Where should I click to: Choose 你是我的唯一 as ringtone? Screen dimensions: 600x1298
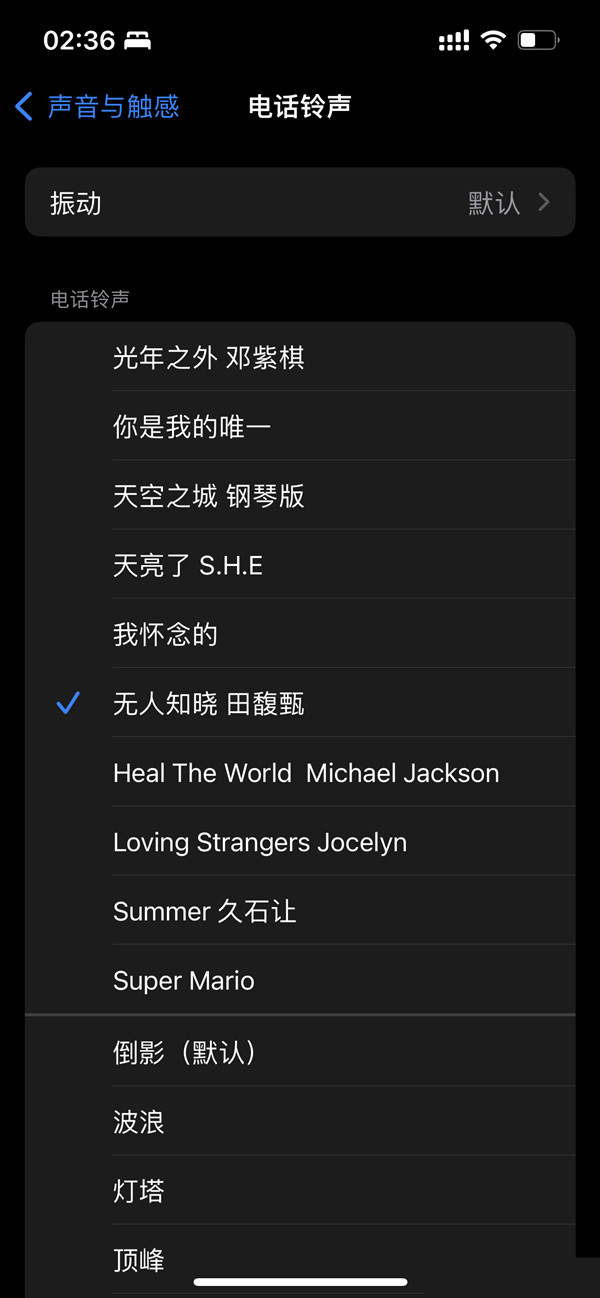coord(300,427)
